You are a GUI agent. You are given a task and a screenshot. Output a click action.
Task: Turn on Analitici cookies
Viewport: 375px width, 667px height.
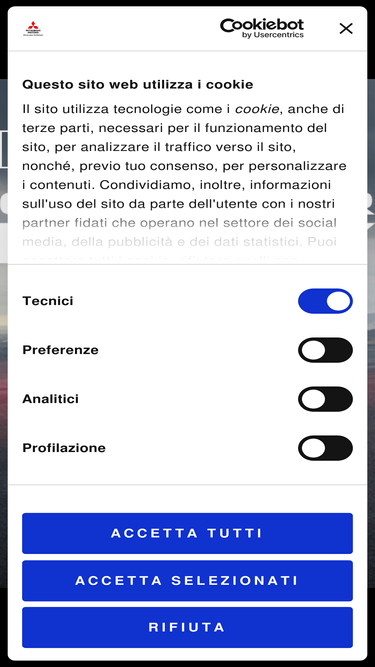(325, 399)
